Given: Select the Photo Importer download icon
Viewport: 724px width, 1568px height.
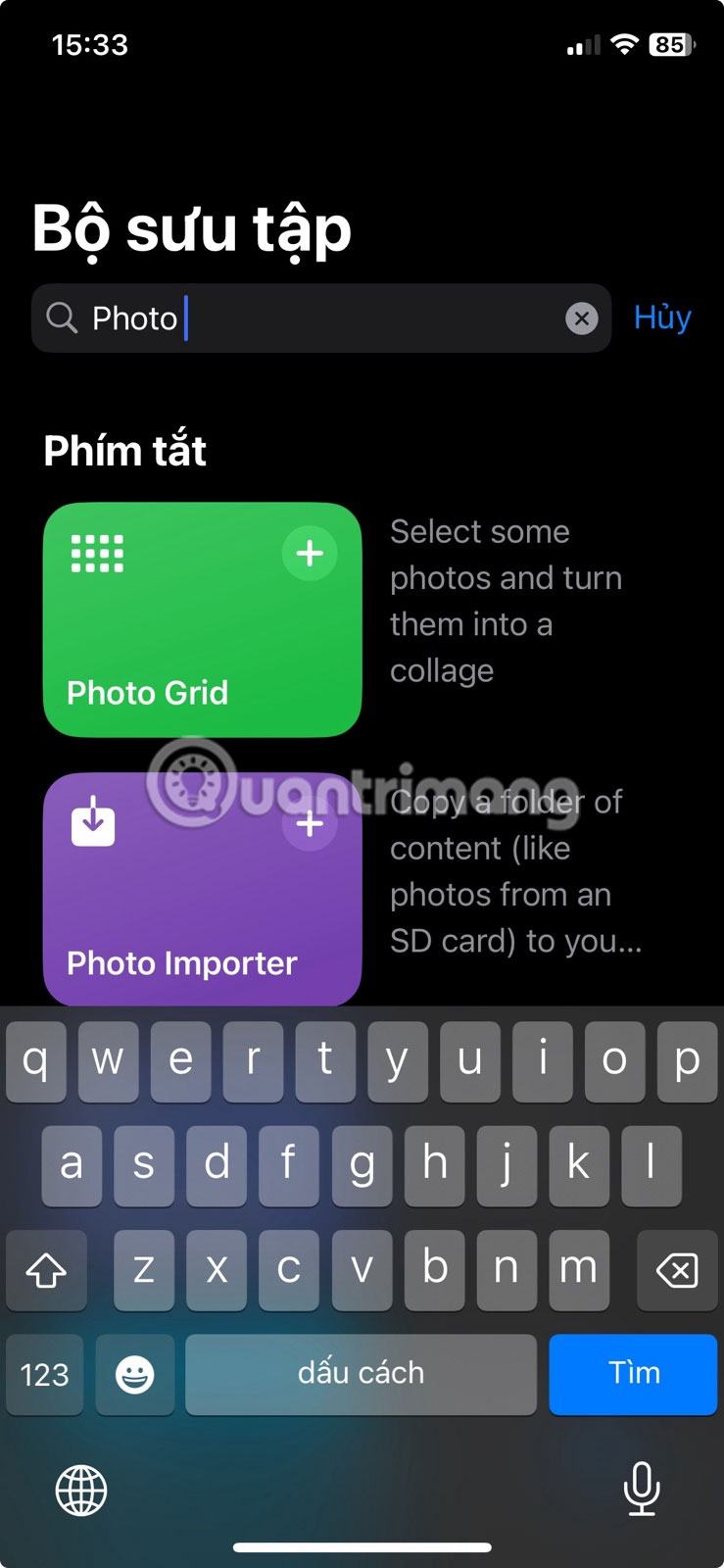Looking at the screenshot, I should coord(91,822).
